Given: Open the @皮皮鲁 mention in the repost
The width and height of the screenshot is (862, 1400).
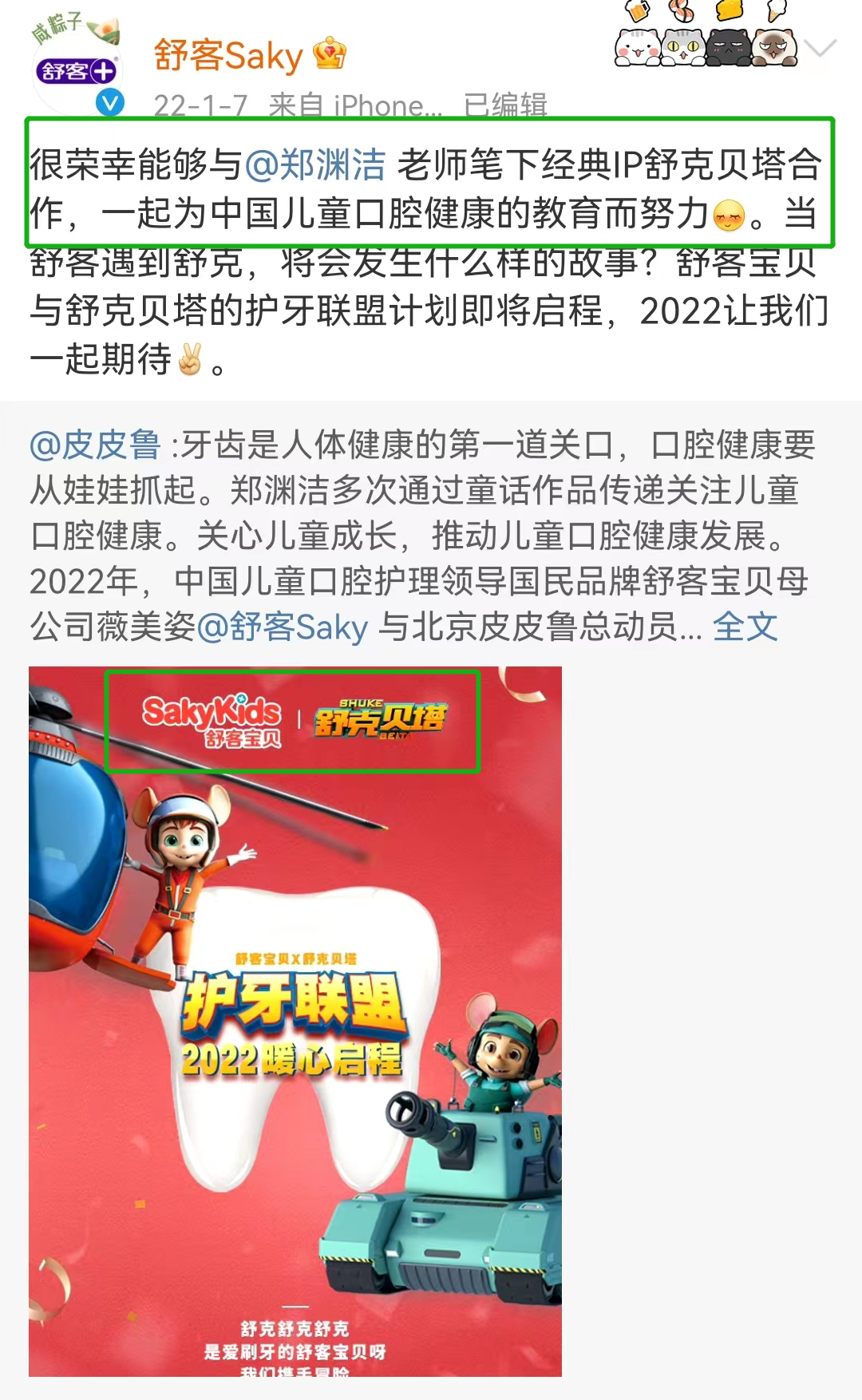Looking at the screenshot, I should pyautogui.click(x=95, y=445).
